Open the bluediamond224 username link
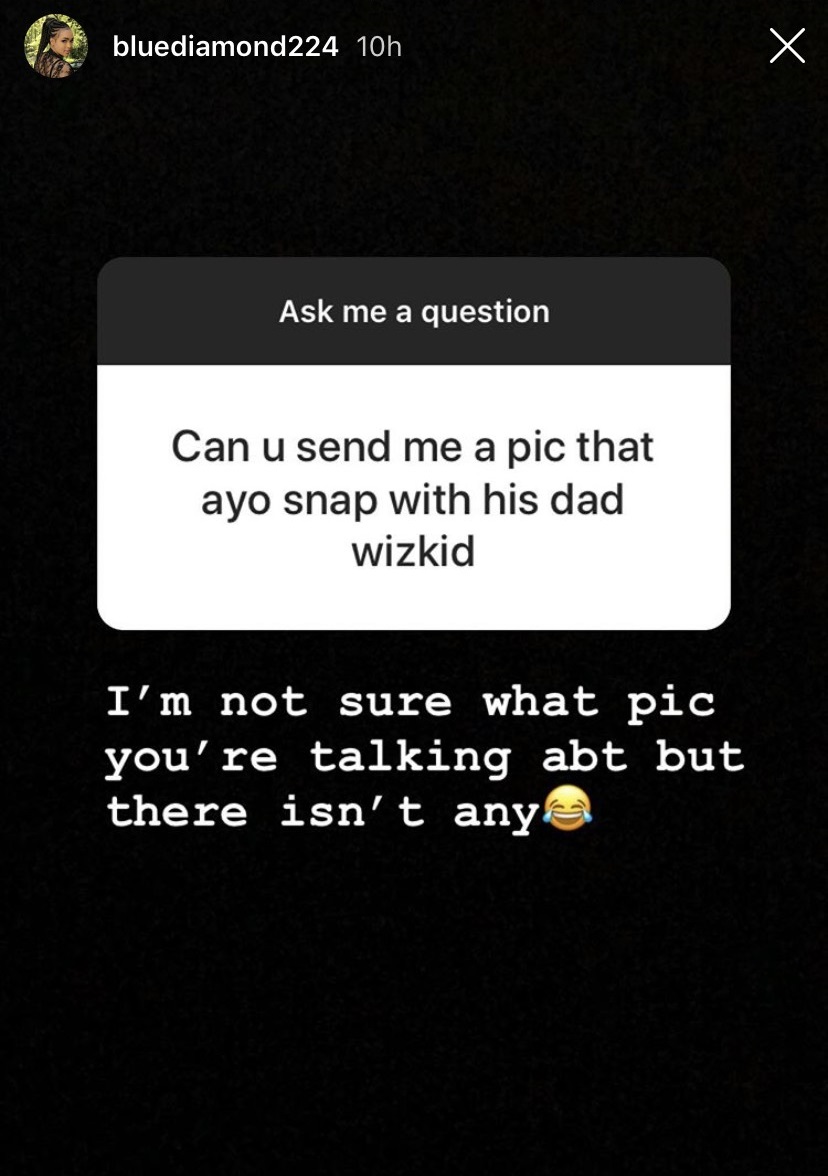 (225, 46)
